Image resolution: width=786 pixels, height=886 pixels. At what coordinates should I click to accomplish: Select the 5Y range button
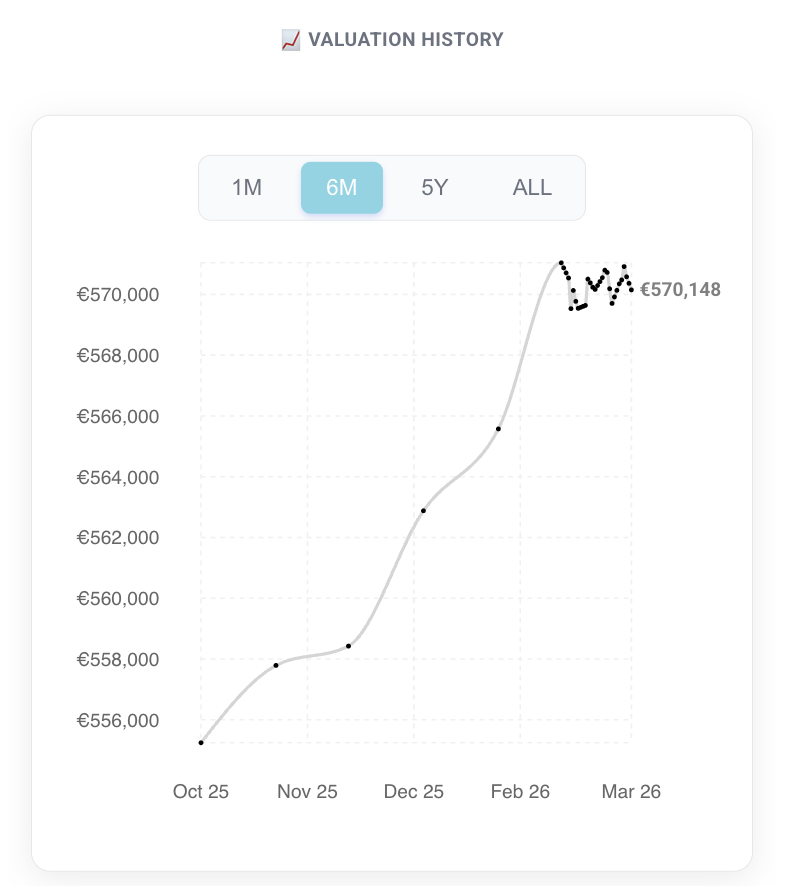click(x=435, y=188)
